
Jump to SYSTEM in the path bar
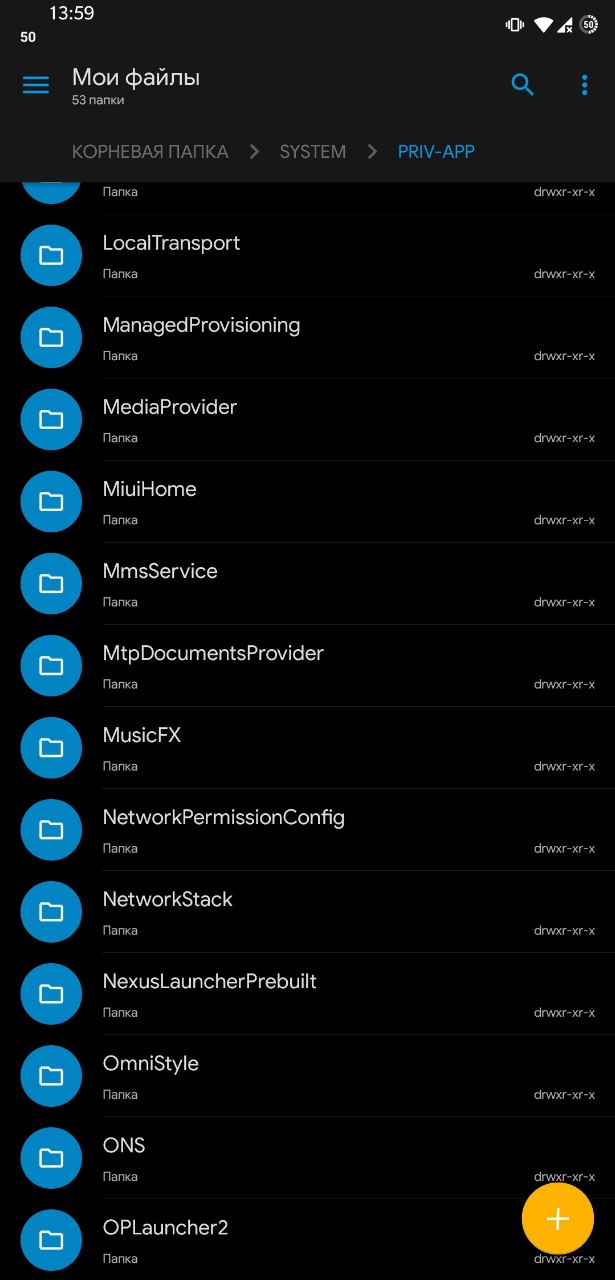click(313, 152)
